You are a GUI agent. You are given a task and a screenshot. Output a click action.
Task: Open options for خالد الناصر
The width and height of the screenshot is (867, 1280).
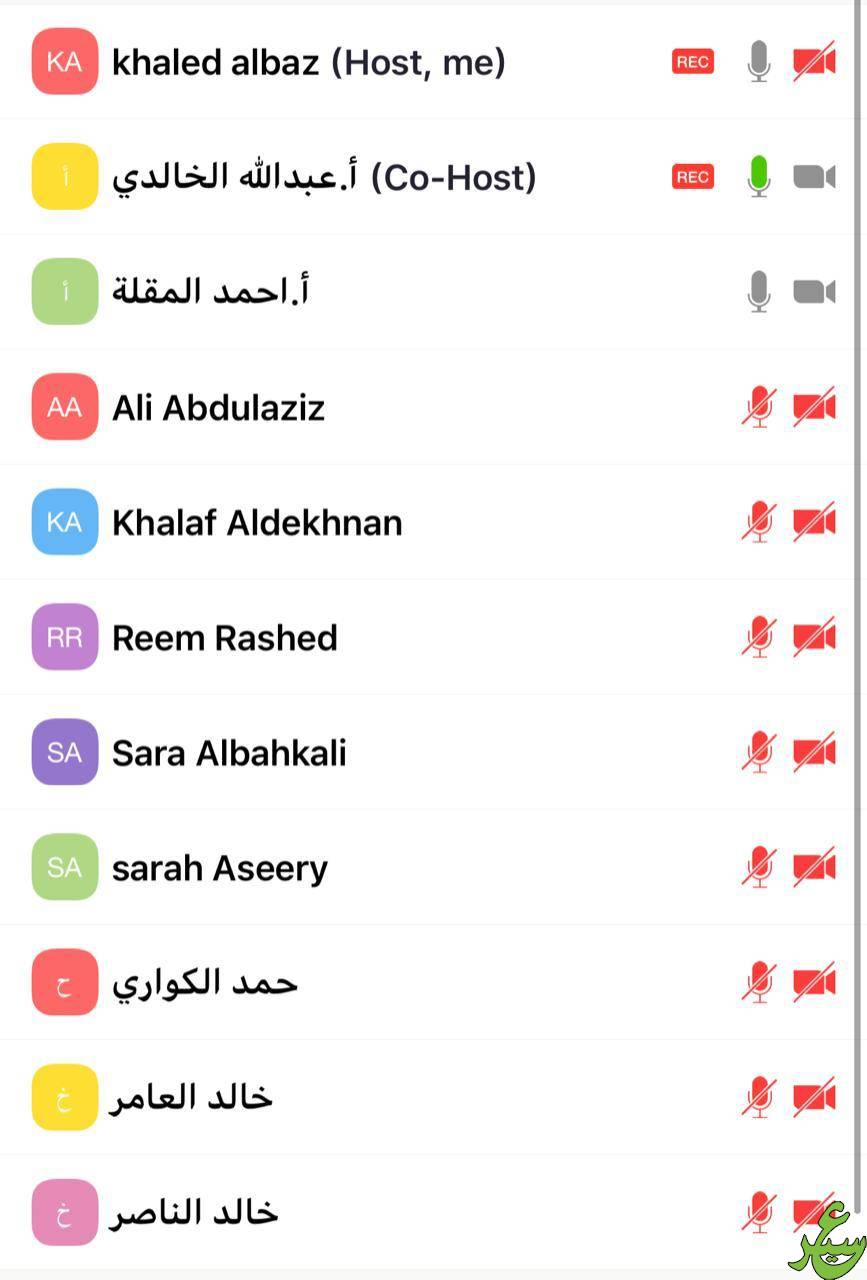tap(195, 1213)
